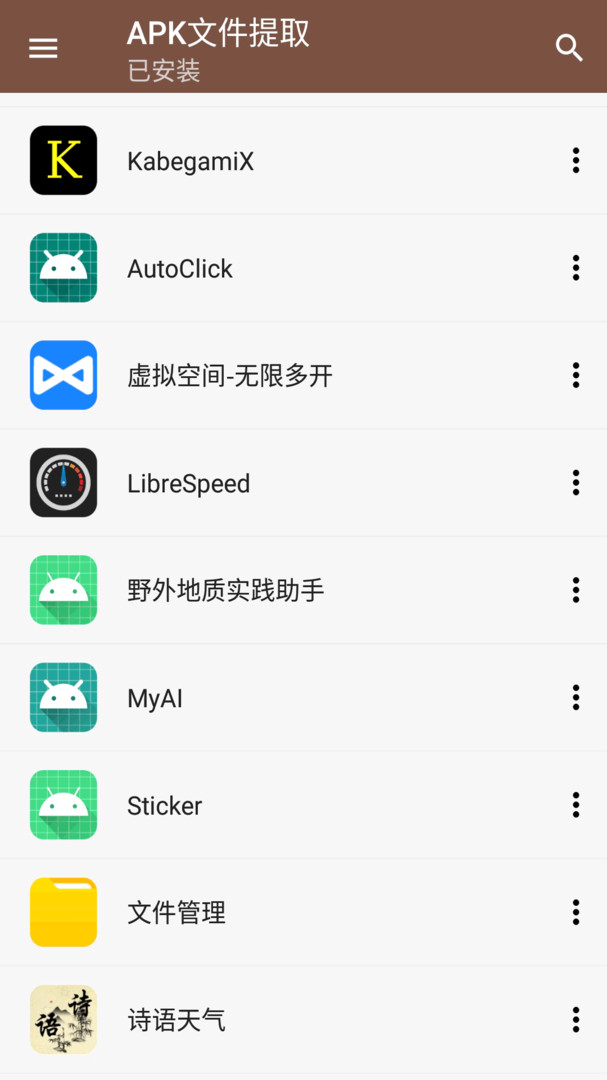Open options menu for 虚拟空间-无限多开

(x=576, y=375)
